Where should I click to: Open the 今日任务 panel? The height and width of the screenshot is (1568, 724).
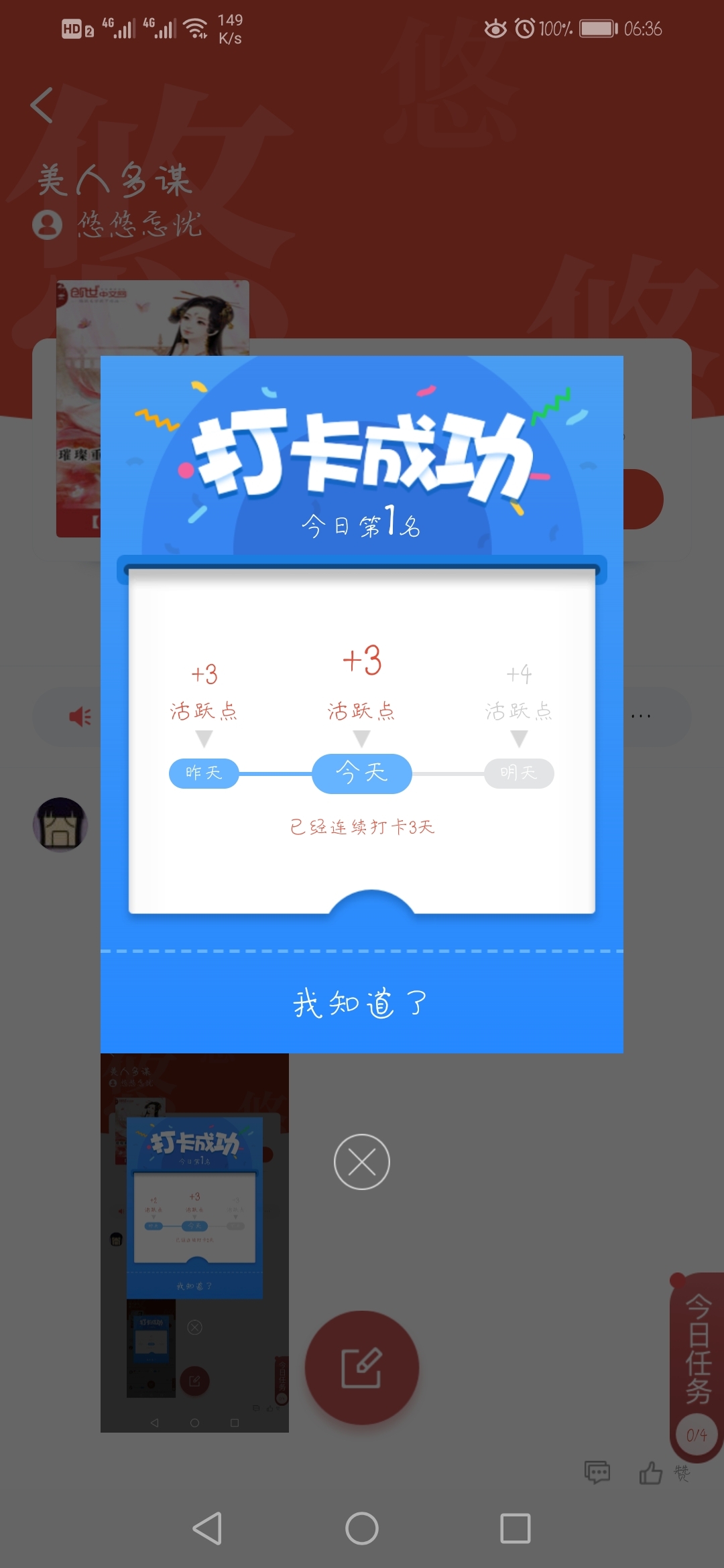pyautogui.click(x=697, y=1367)
